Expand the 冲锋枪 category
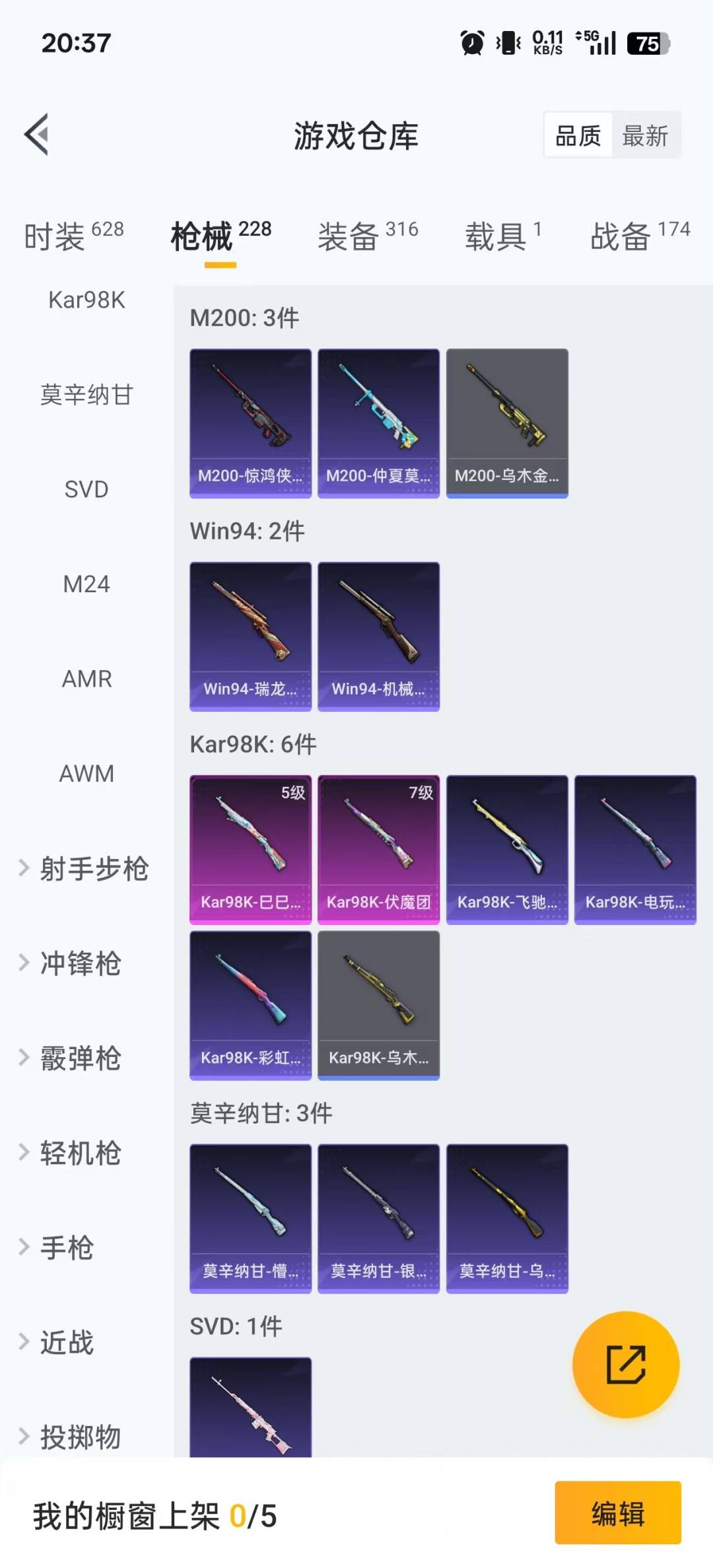Viewport: 713px width, 1568px height. (81, 965)
